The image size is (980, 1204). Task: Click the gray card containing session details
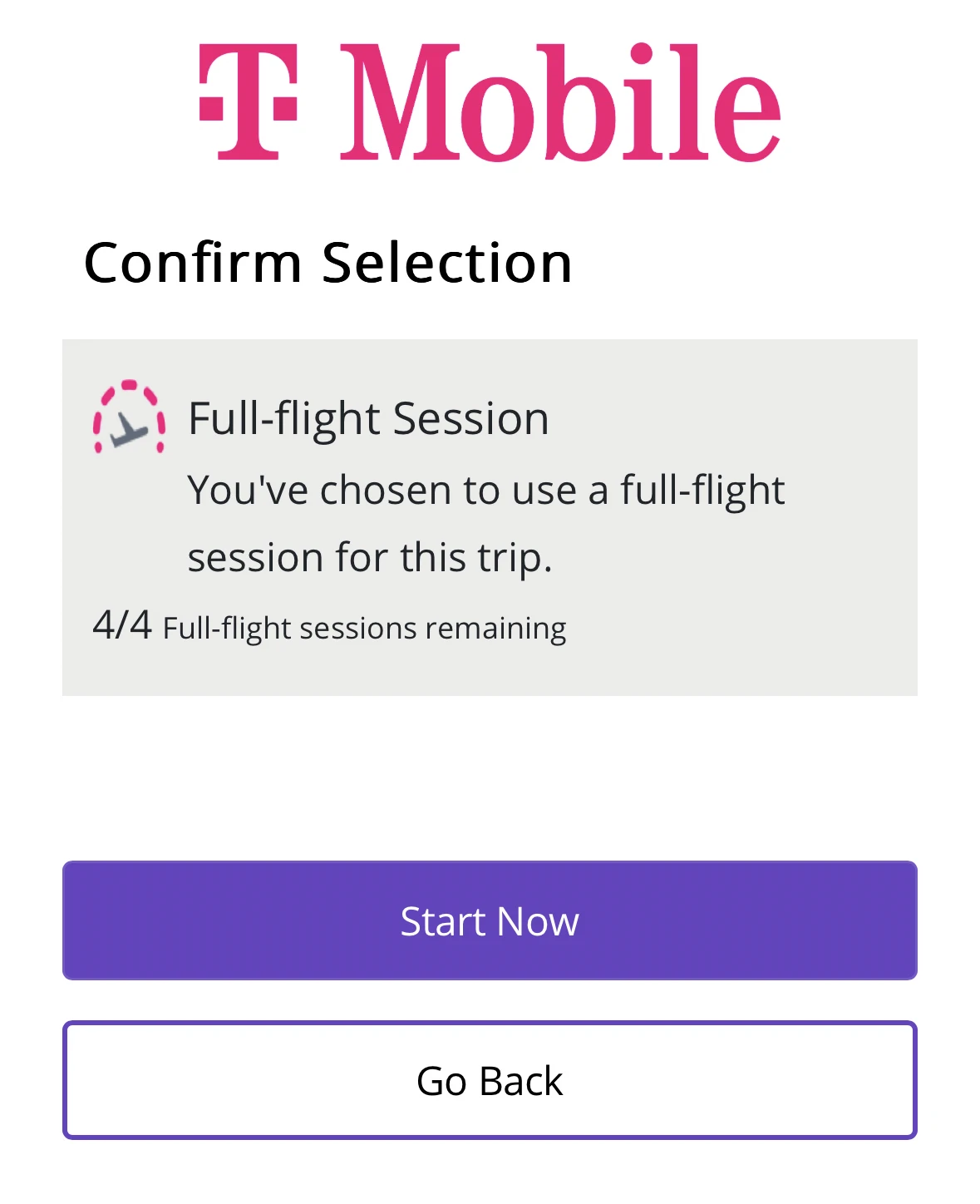point(490,516)
